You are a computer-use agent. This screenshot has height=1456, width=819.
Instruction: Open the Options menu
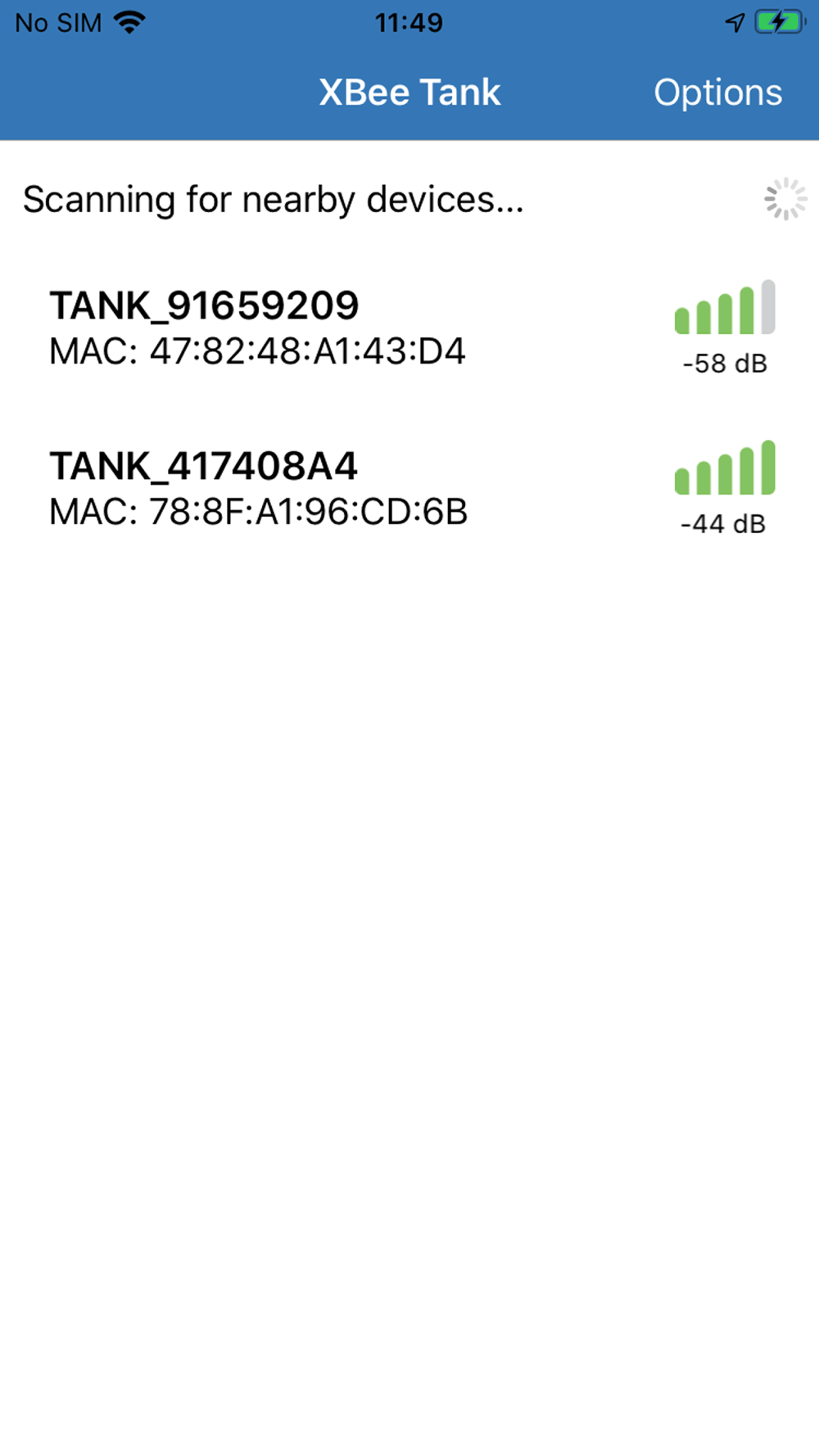[x=717, y=93]
